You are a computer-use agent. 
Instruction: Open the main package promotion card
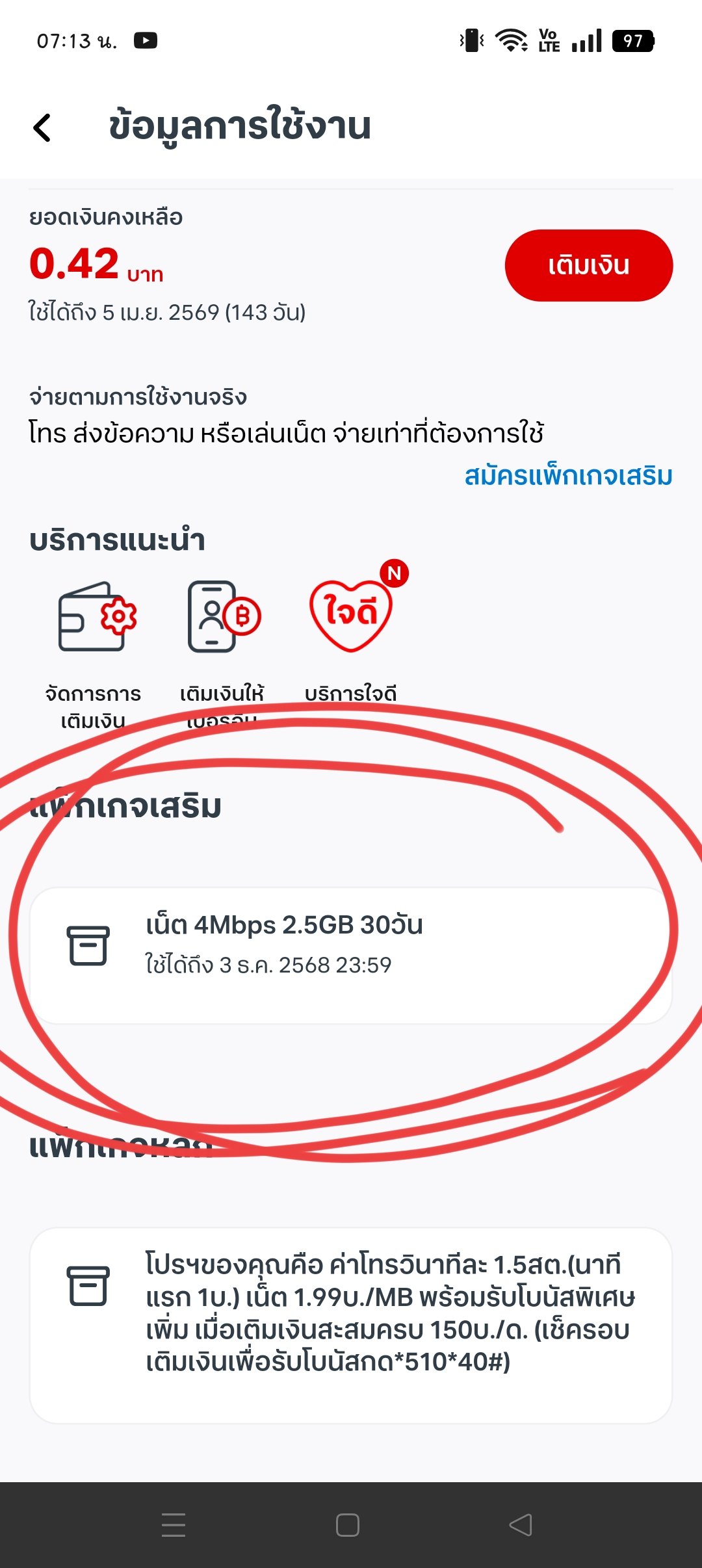click(351, 1326)
